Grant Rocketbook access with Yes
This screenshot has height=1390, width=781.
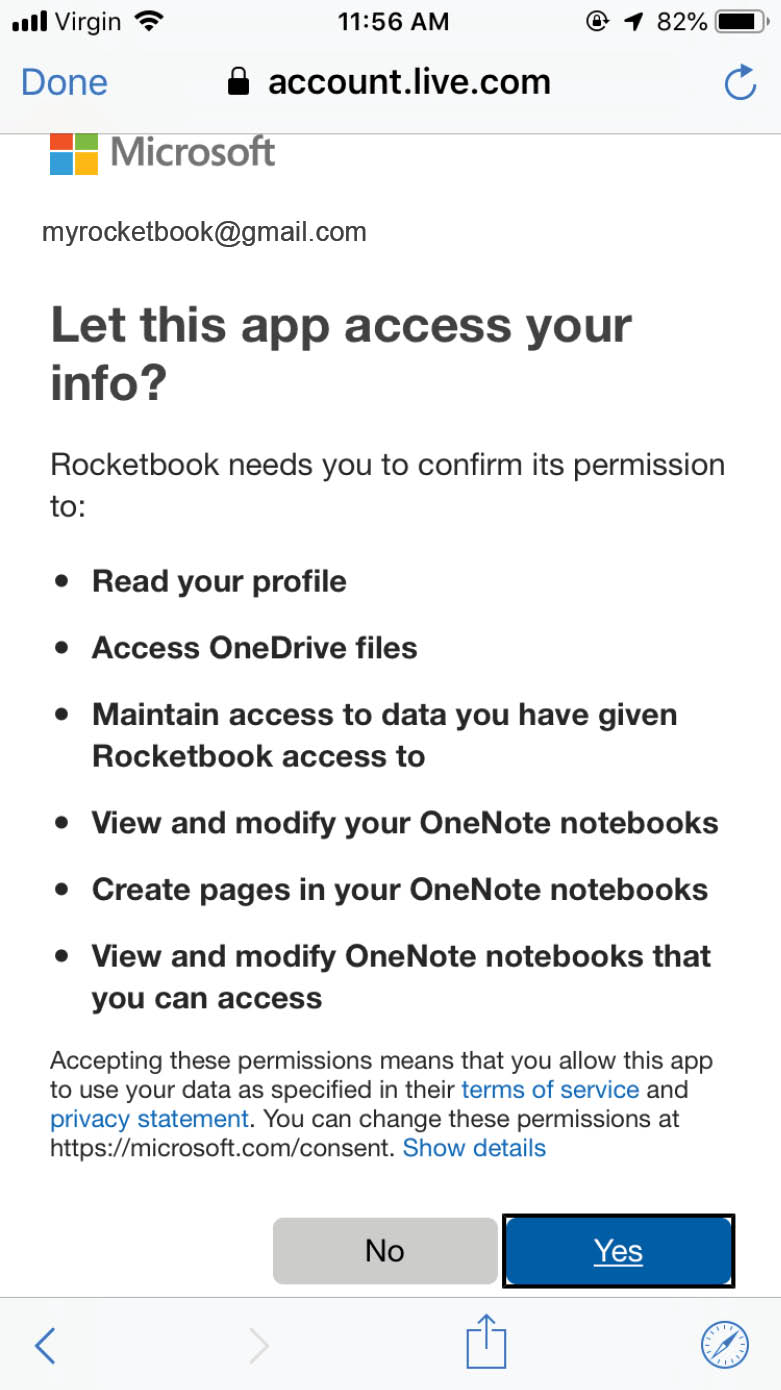coord(618,1250)
